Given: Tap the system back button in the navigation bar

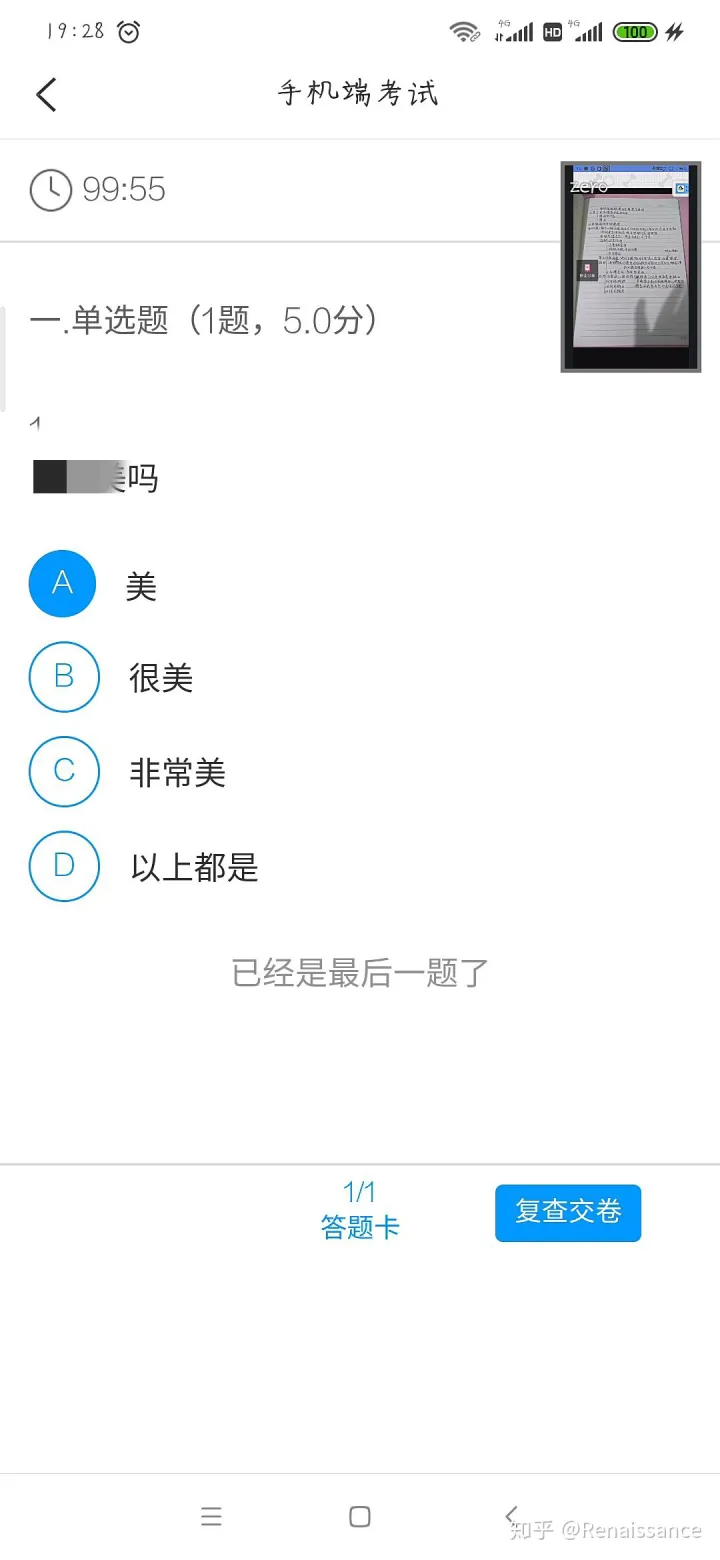Looking at the screenshot, I should (x=510, y=1515).
